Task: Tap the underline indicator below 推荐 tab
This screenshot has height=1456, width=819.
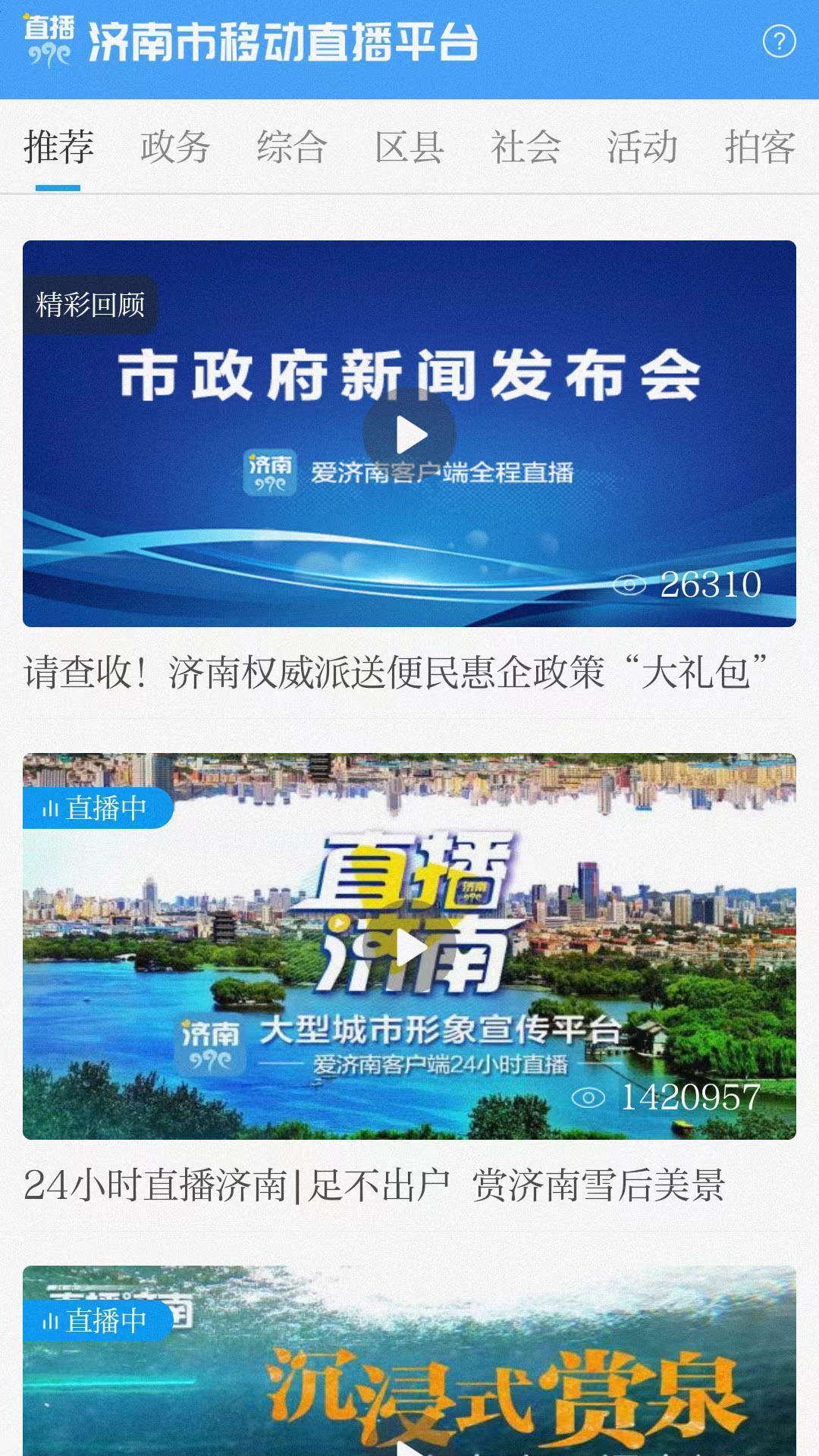Action: [x=58, y=184]
